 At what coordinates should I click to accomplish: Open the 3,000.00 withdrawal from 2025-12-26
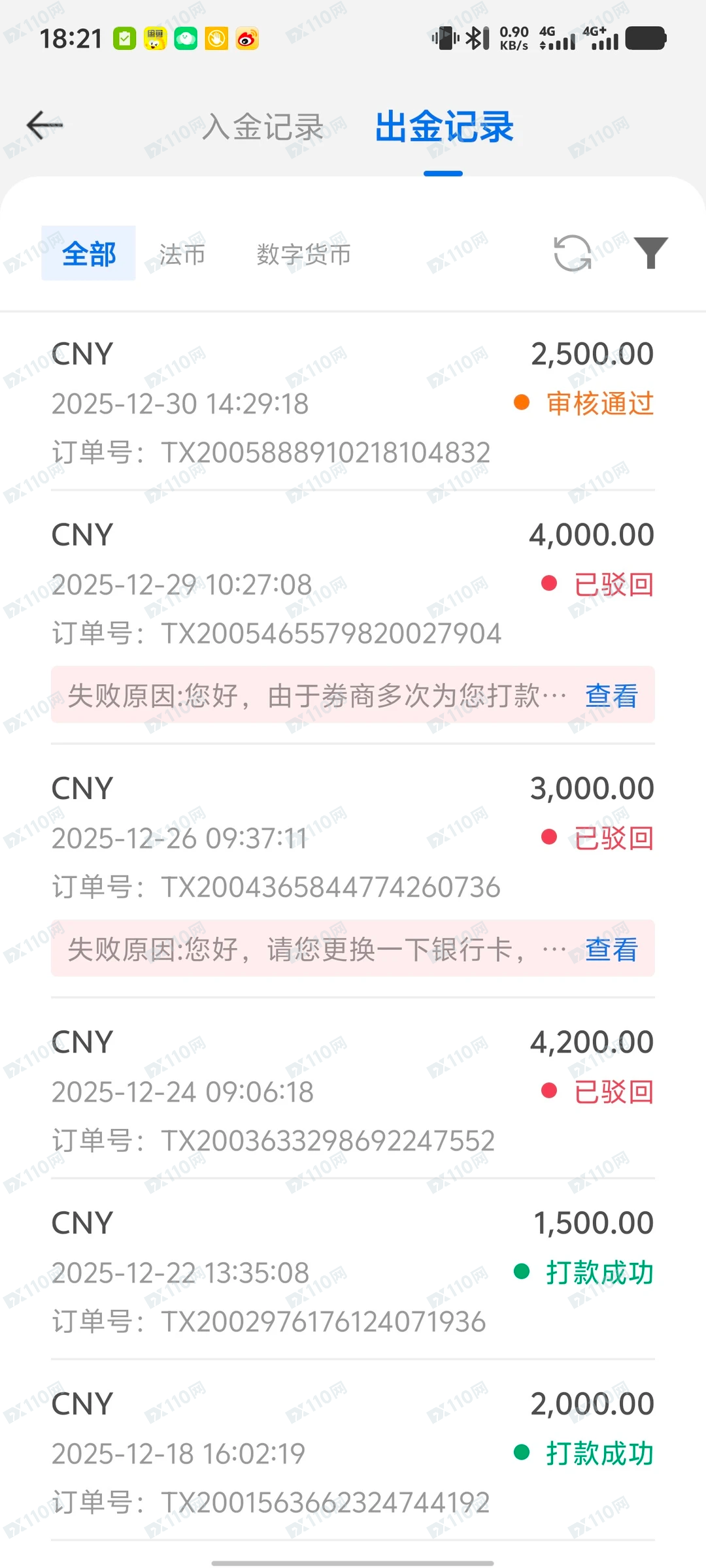tap(353, 838)
